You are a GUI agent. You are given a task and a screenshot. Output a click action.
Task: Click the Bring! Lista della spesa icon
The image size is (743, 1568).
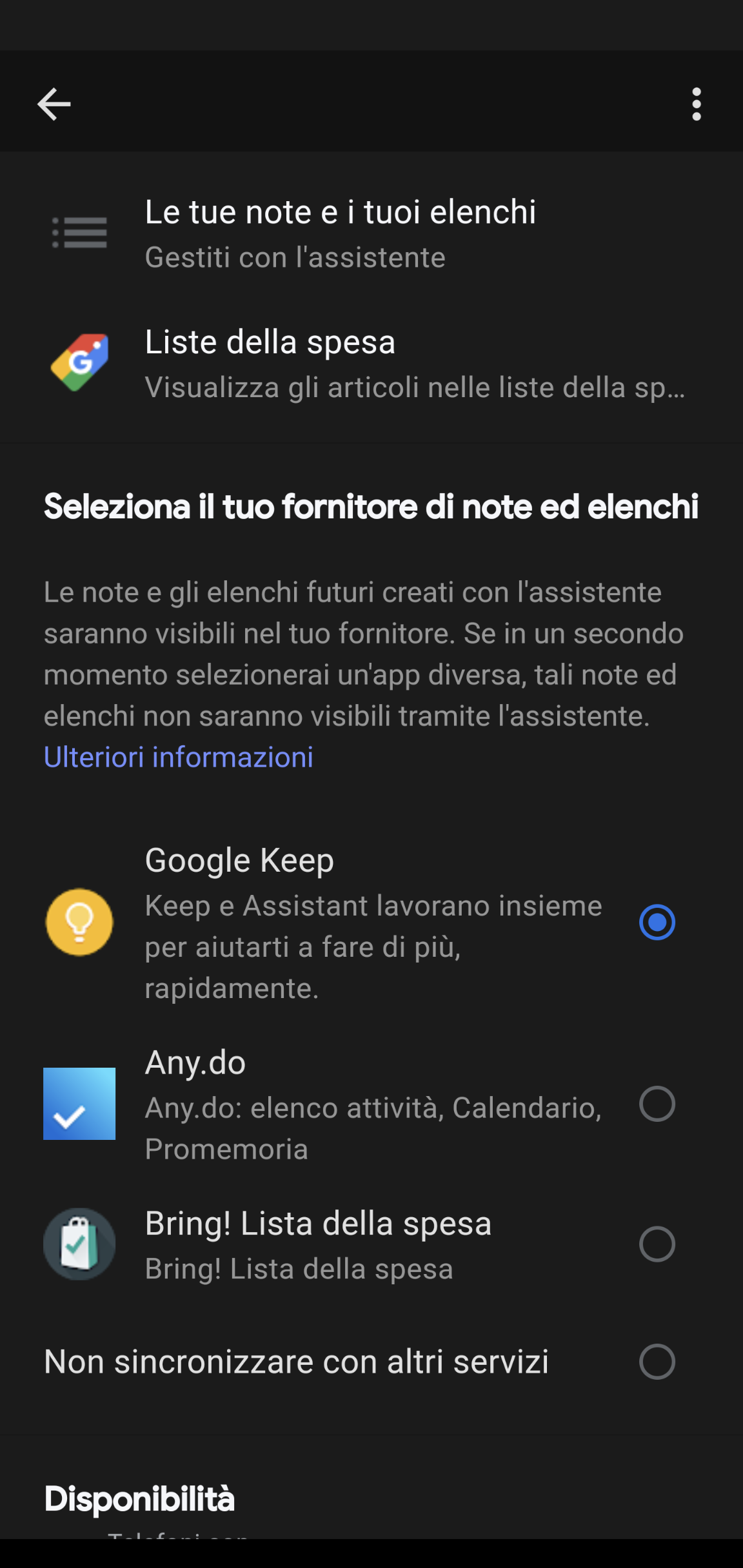pos(79,1244)
